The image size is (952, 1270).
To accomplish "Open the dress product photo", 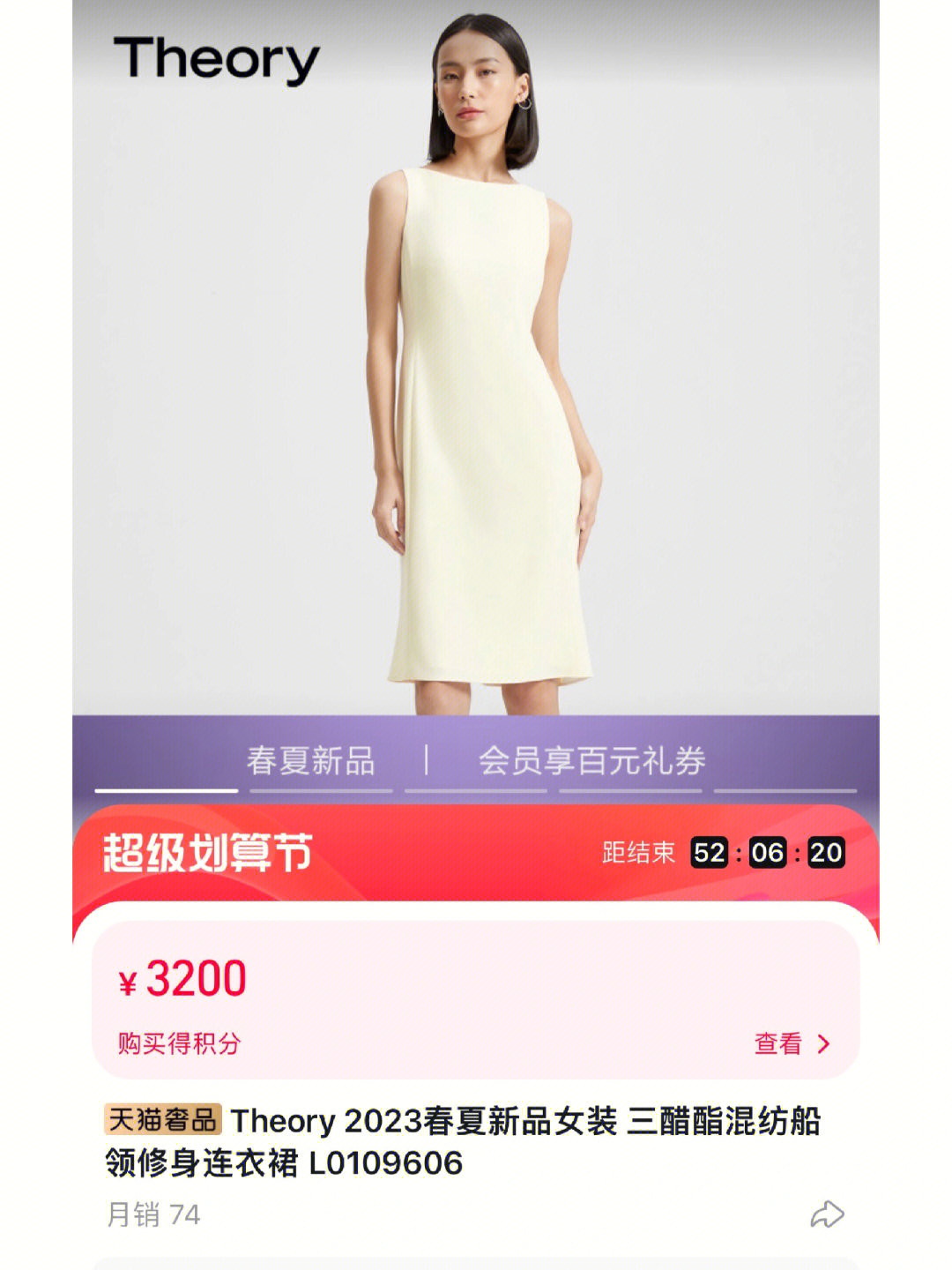I will click(476, 370).
